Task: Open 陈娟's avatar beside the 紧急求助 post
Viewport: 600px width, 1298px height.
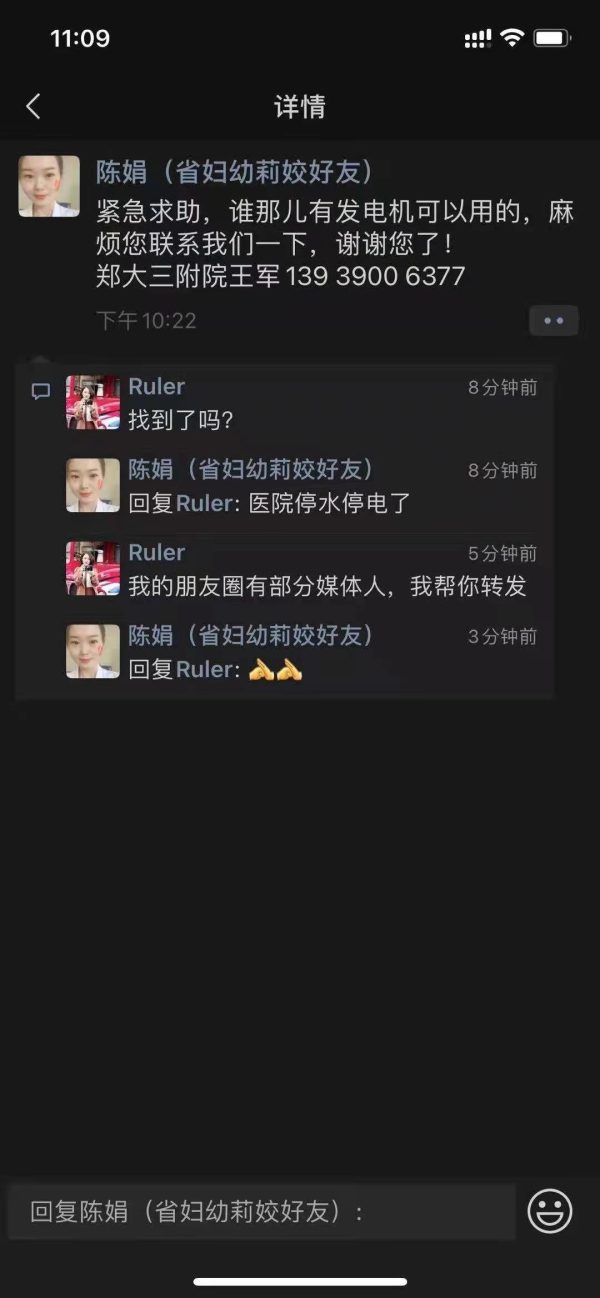Action: pyautogui.click(x=49, y=186)
